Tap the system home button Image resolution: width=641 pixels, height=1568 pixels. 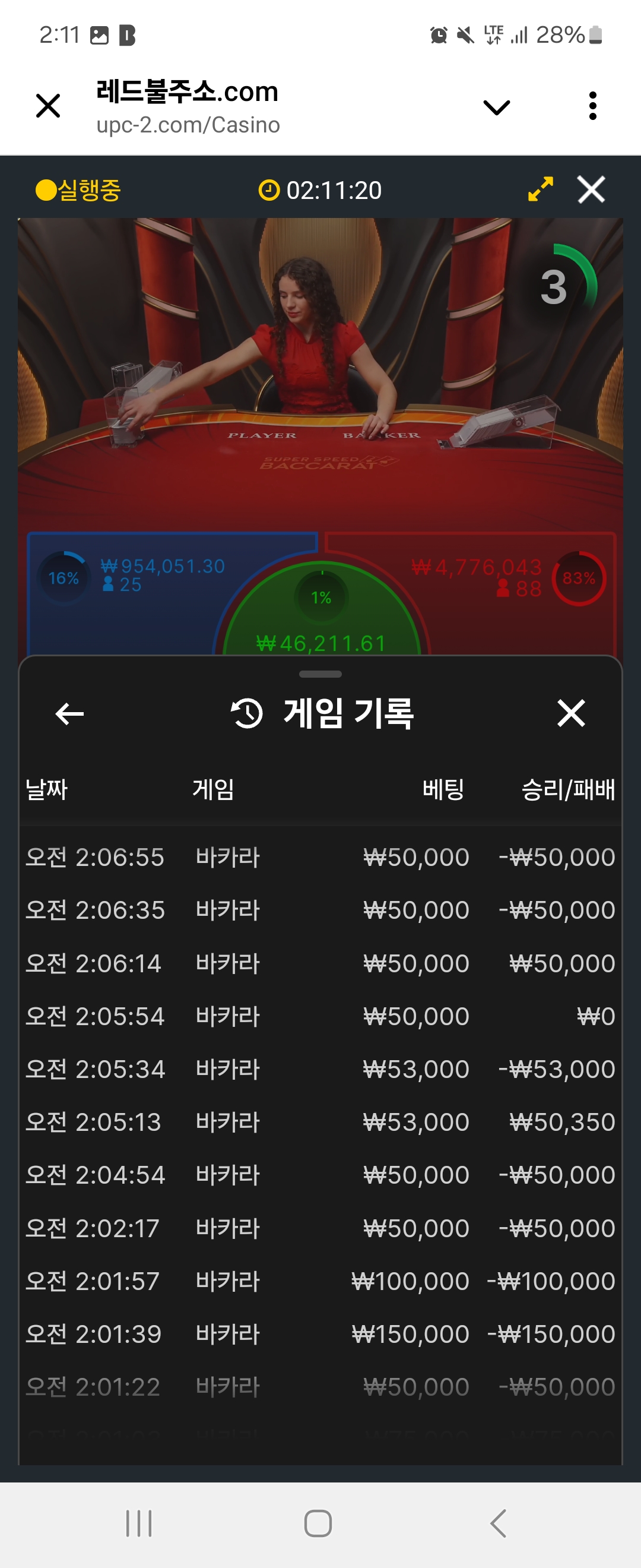pyautogui.click(x=318, y=1523)
